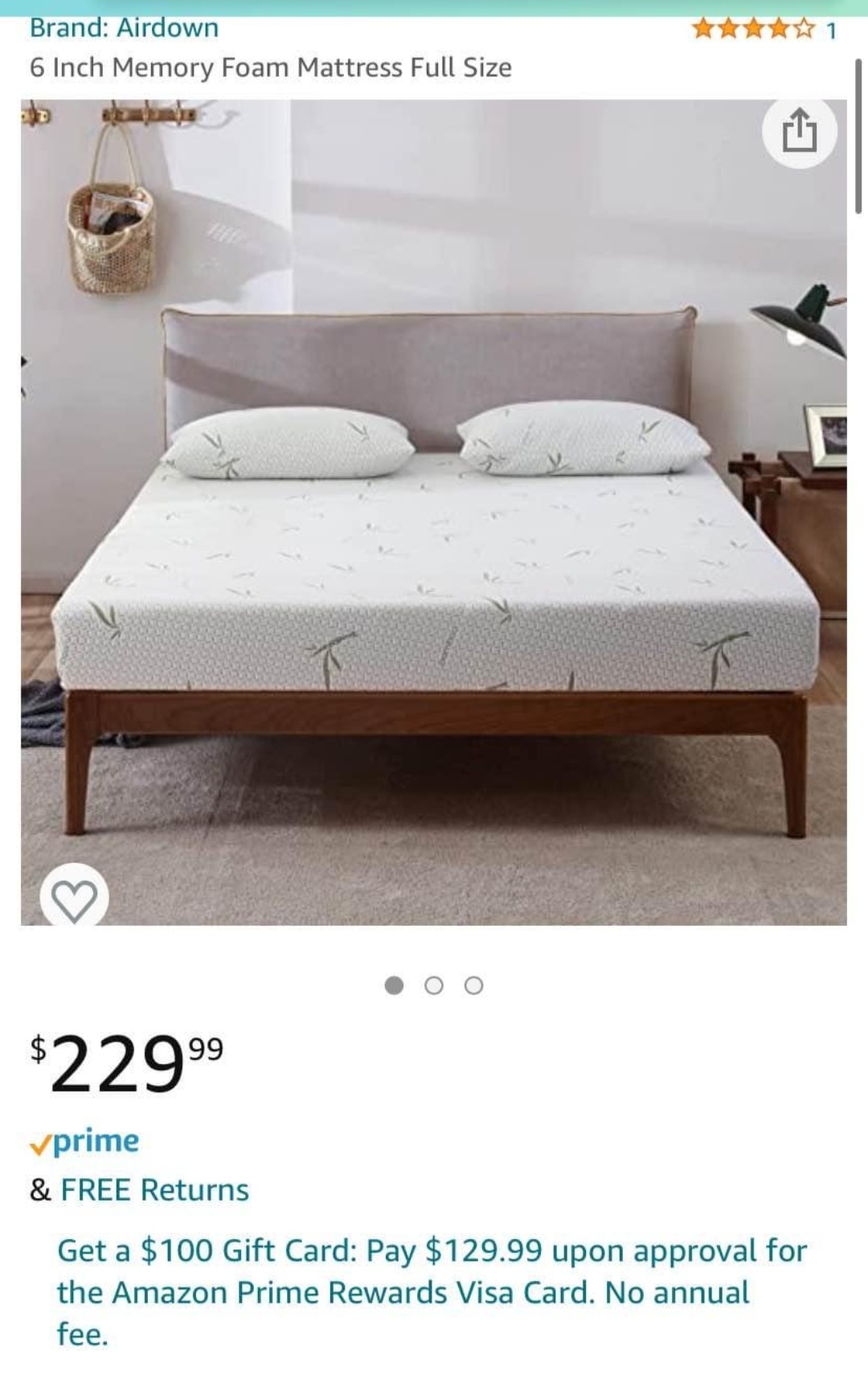Open the mattress product image

(x=434, y=514)
